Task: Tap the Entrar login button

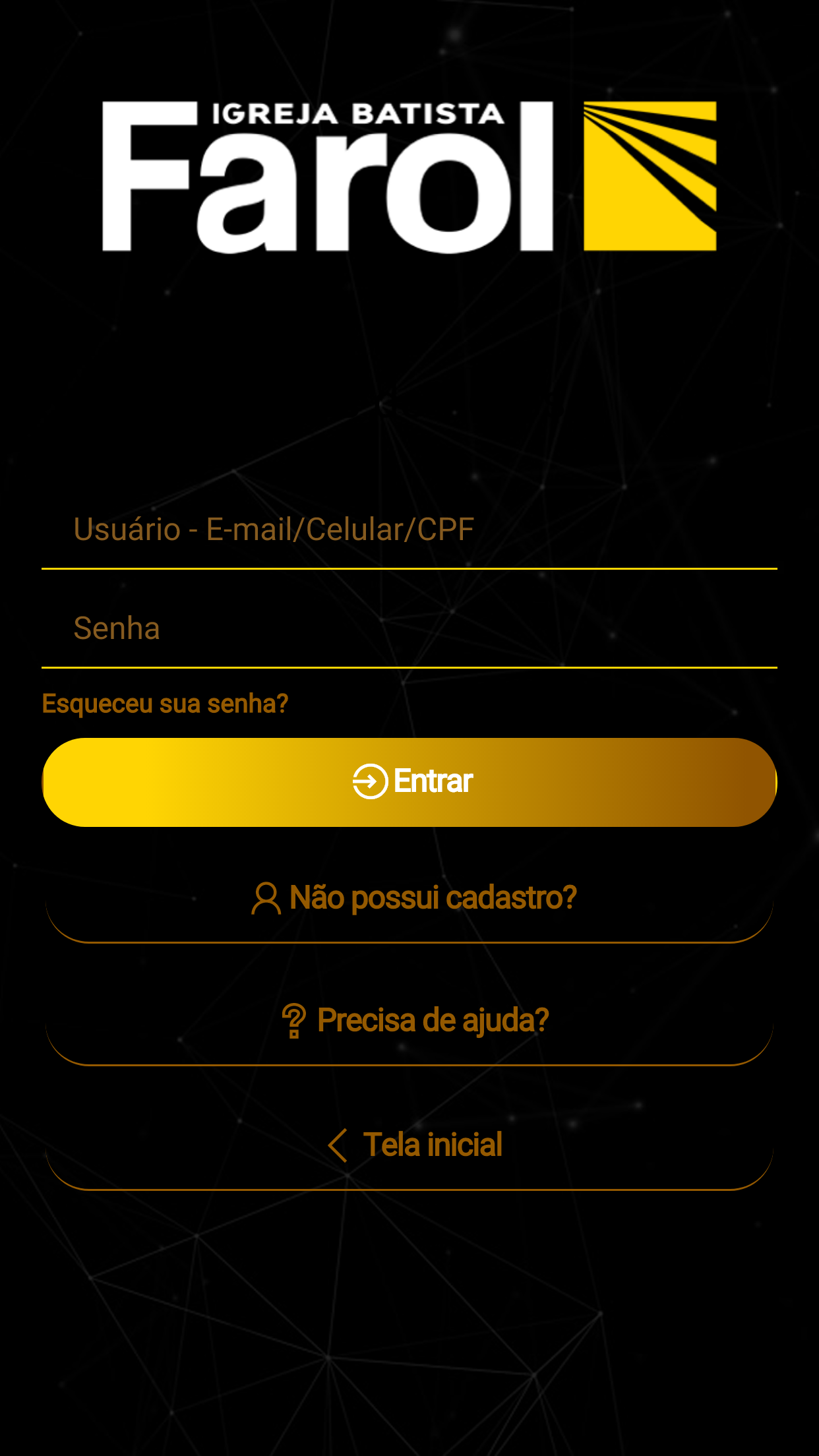Action: click(409, 782)
